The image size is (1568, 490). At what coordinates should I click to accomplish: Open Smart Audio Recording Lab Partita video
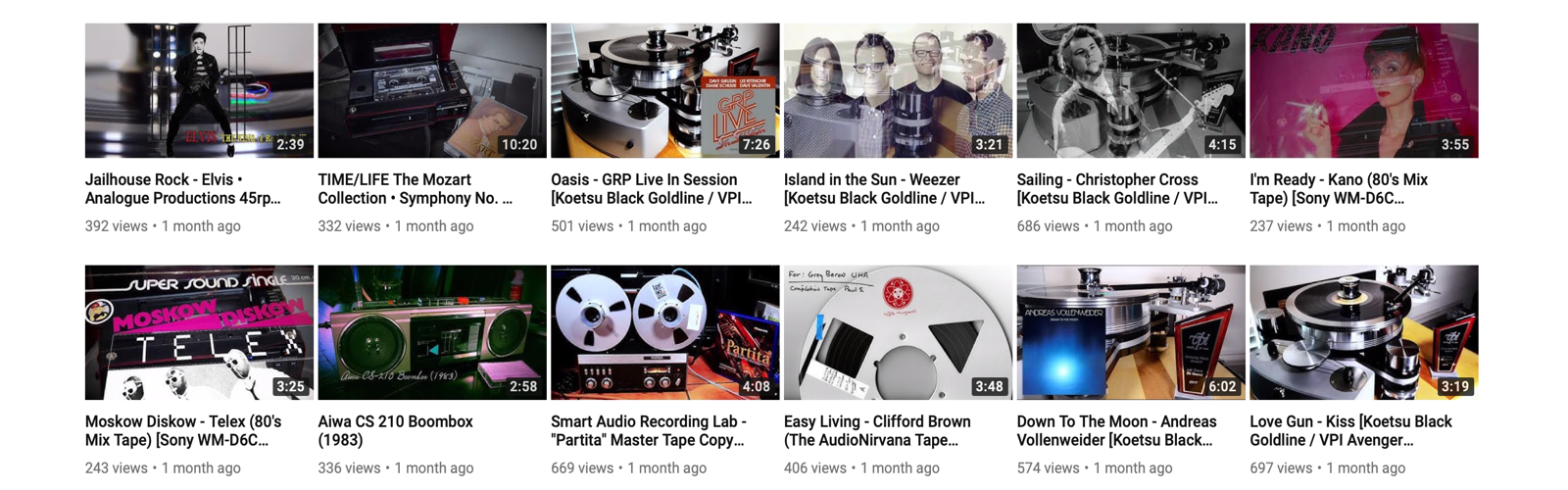tap(664, 332)
